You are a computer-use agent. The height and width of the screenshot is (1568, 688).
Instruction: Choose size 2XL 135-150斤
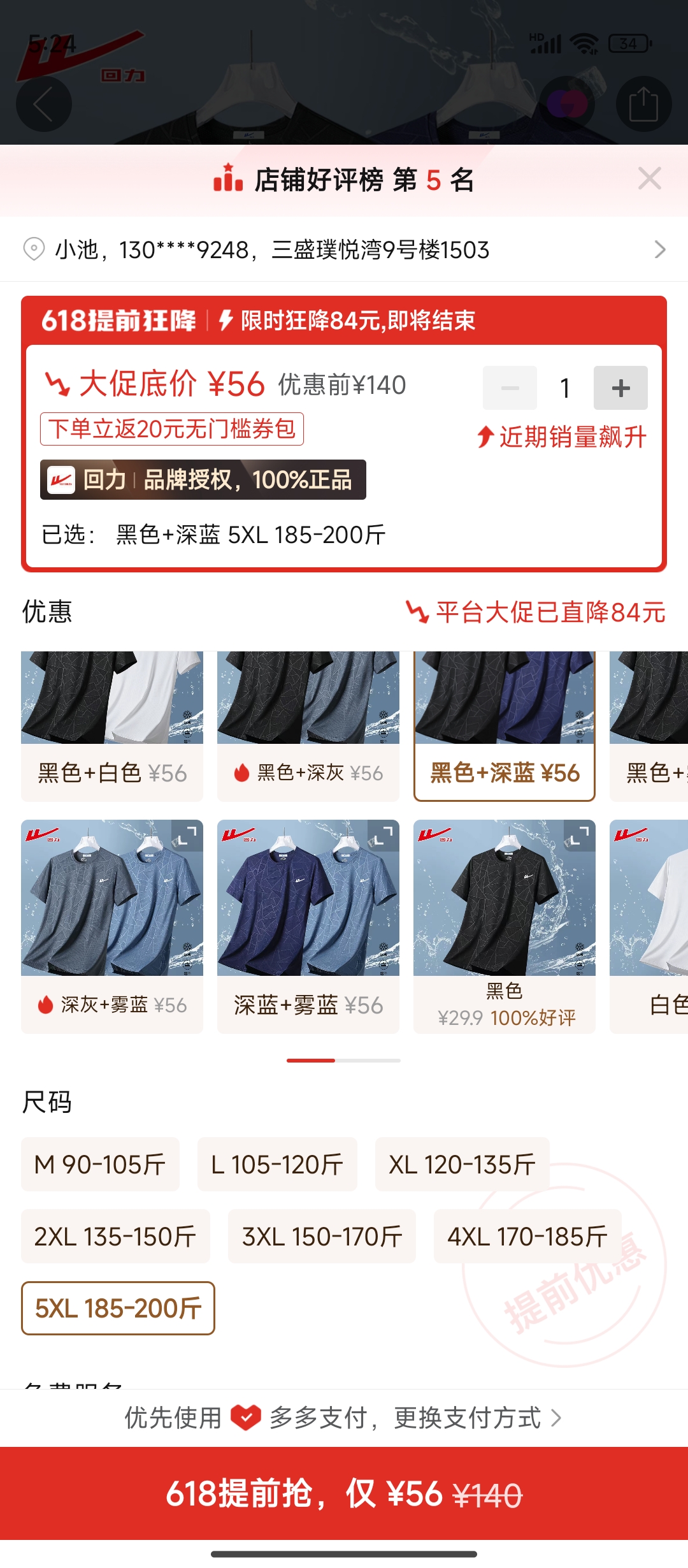tap(115, 1237)
